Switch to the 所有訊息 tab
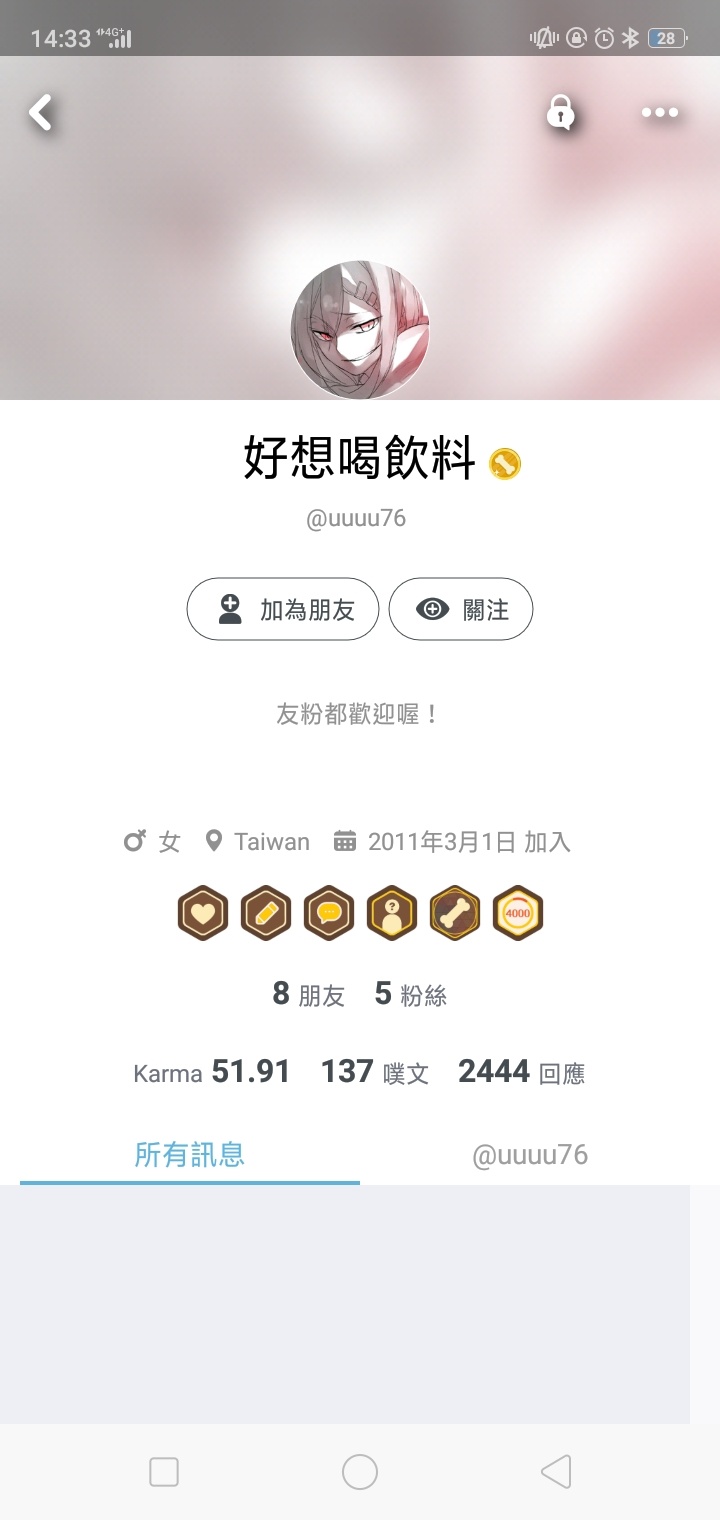The image size is (720, 1520). click(x=190, y=1155)
